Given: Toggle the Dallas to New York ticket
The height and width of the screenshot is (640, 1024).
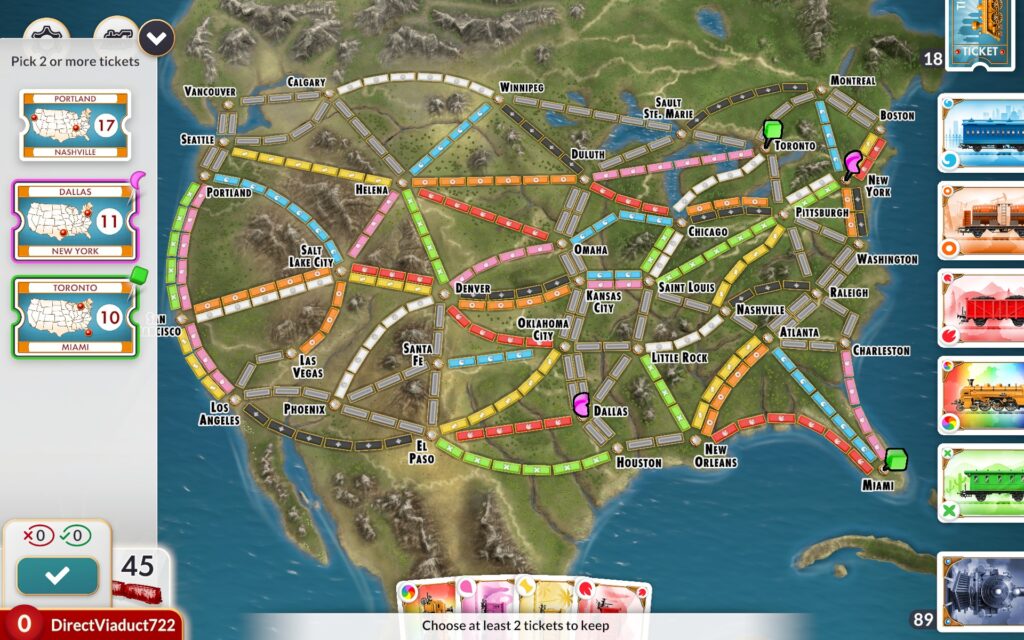Looking at the screenshot, I should (75, 221).
